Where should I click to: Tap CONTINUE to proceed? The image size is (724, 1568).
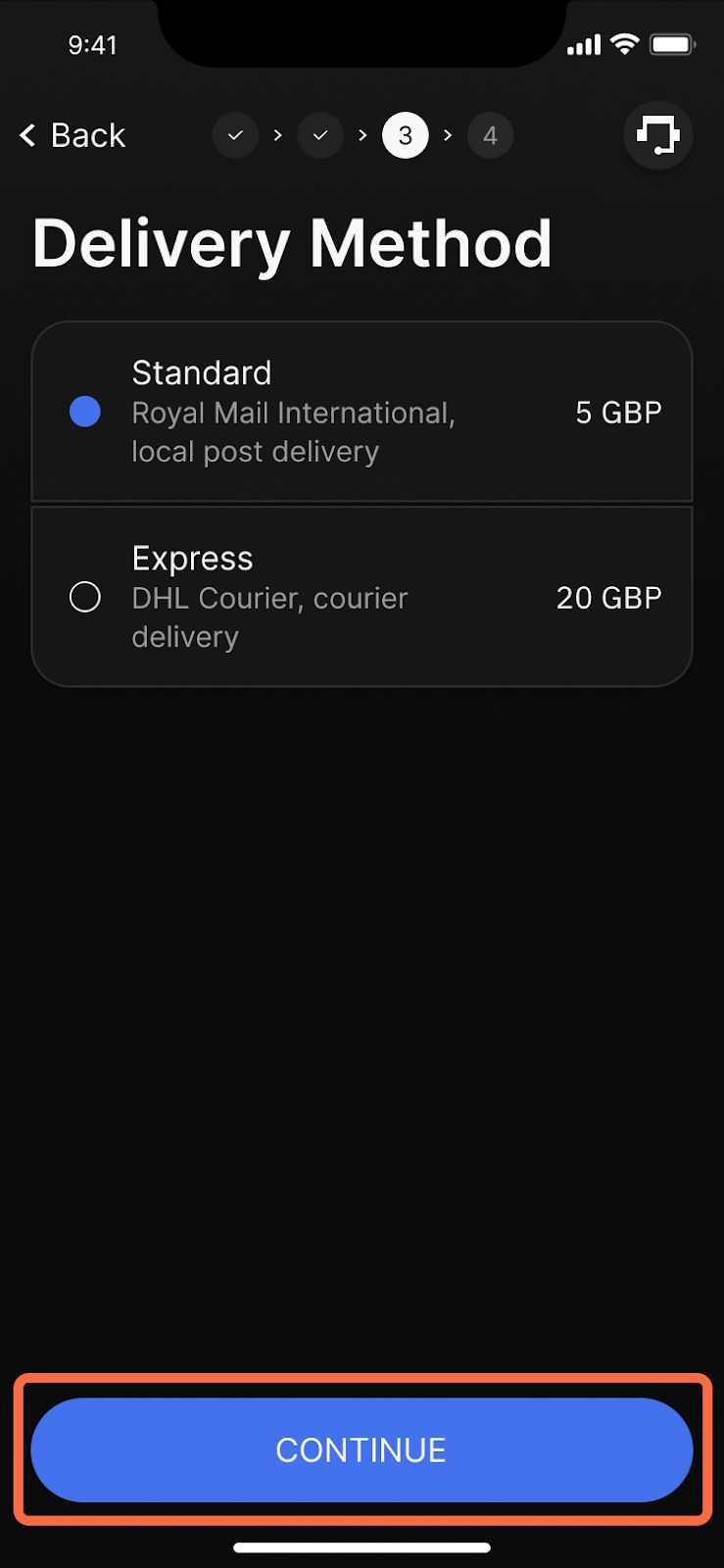click(362, 1449)
